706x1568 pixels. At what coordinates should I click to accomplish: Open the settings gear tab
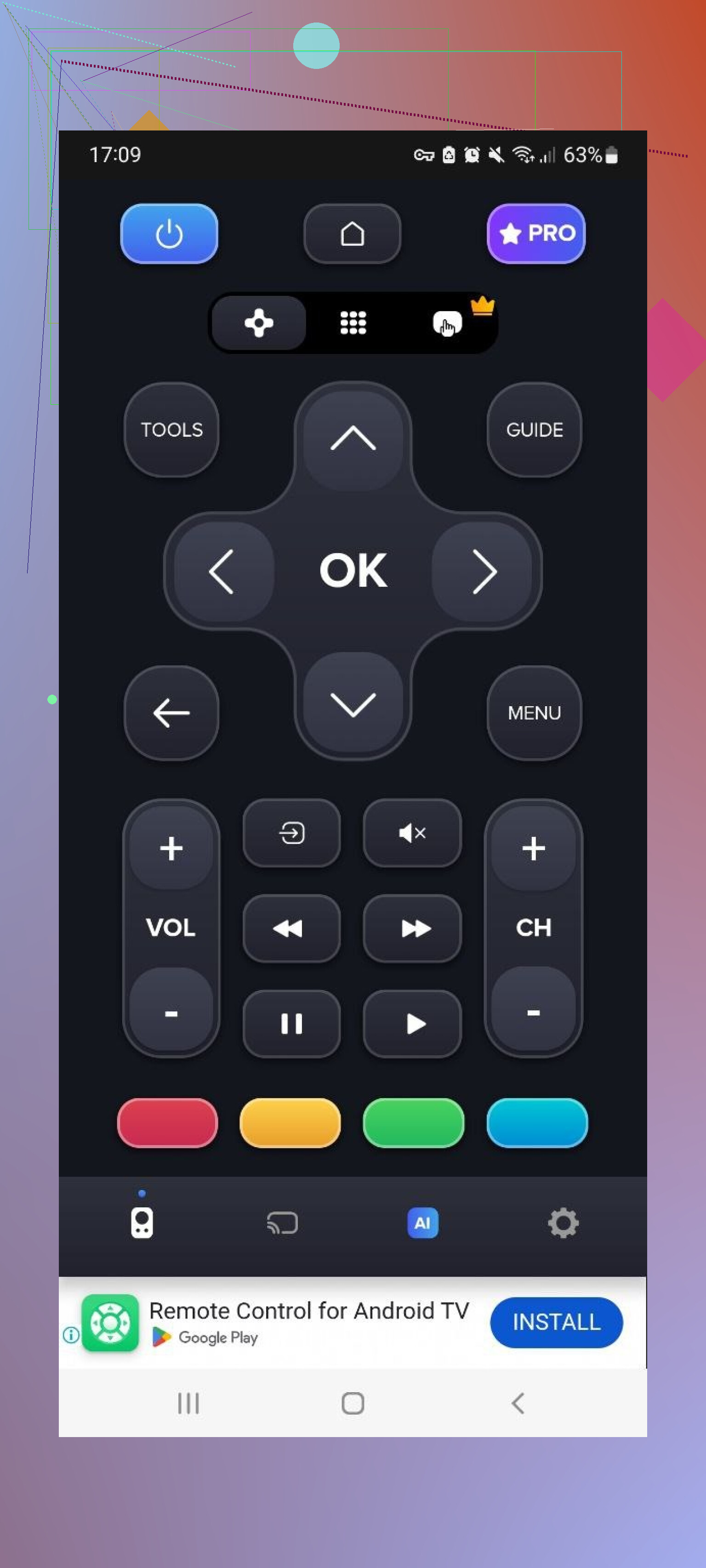coord(562,1222)
